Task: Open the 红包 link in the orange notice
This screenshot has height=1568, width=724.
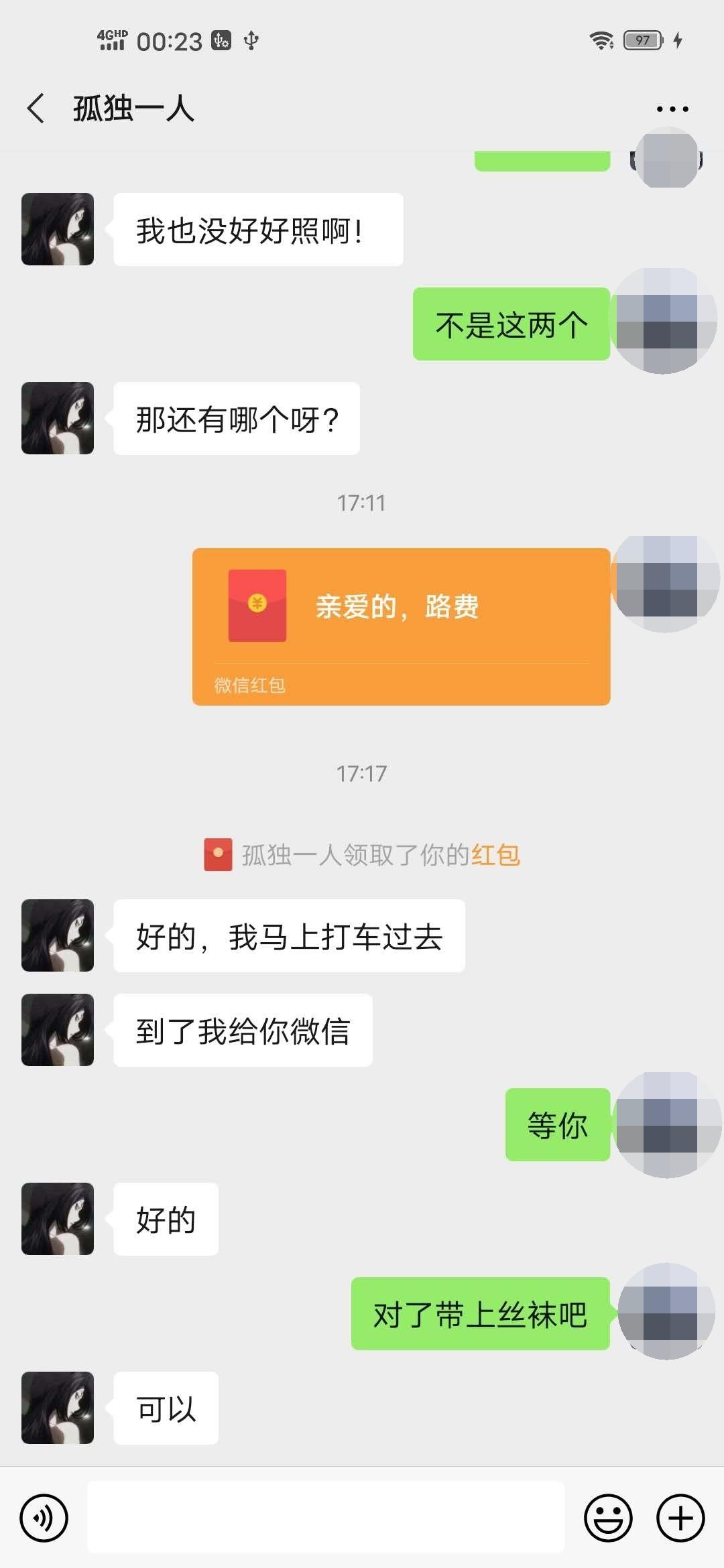Action: tap(495, 855)
